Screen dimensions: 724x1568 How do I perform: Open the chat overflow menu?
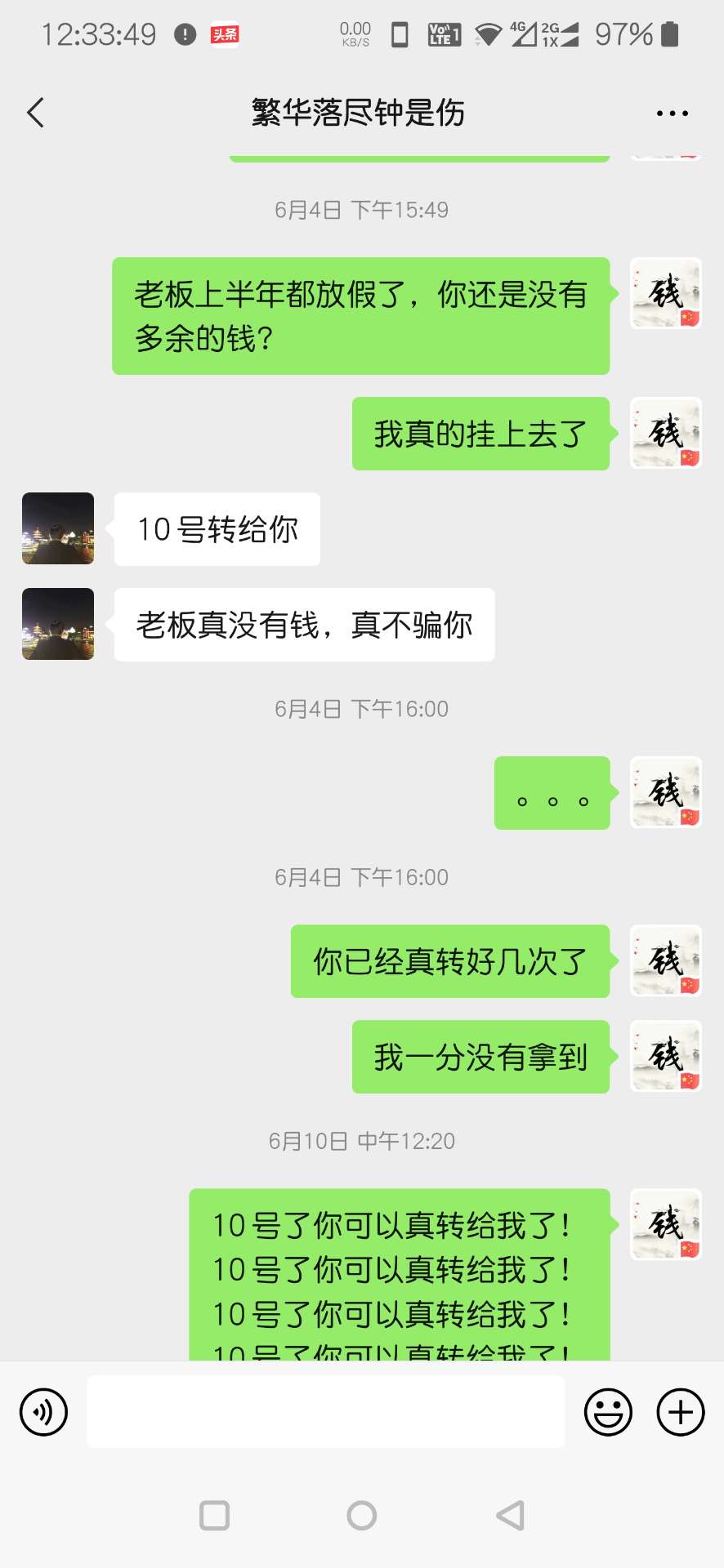672,114
